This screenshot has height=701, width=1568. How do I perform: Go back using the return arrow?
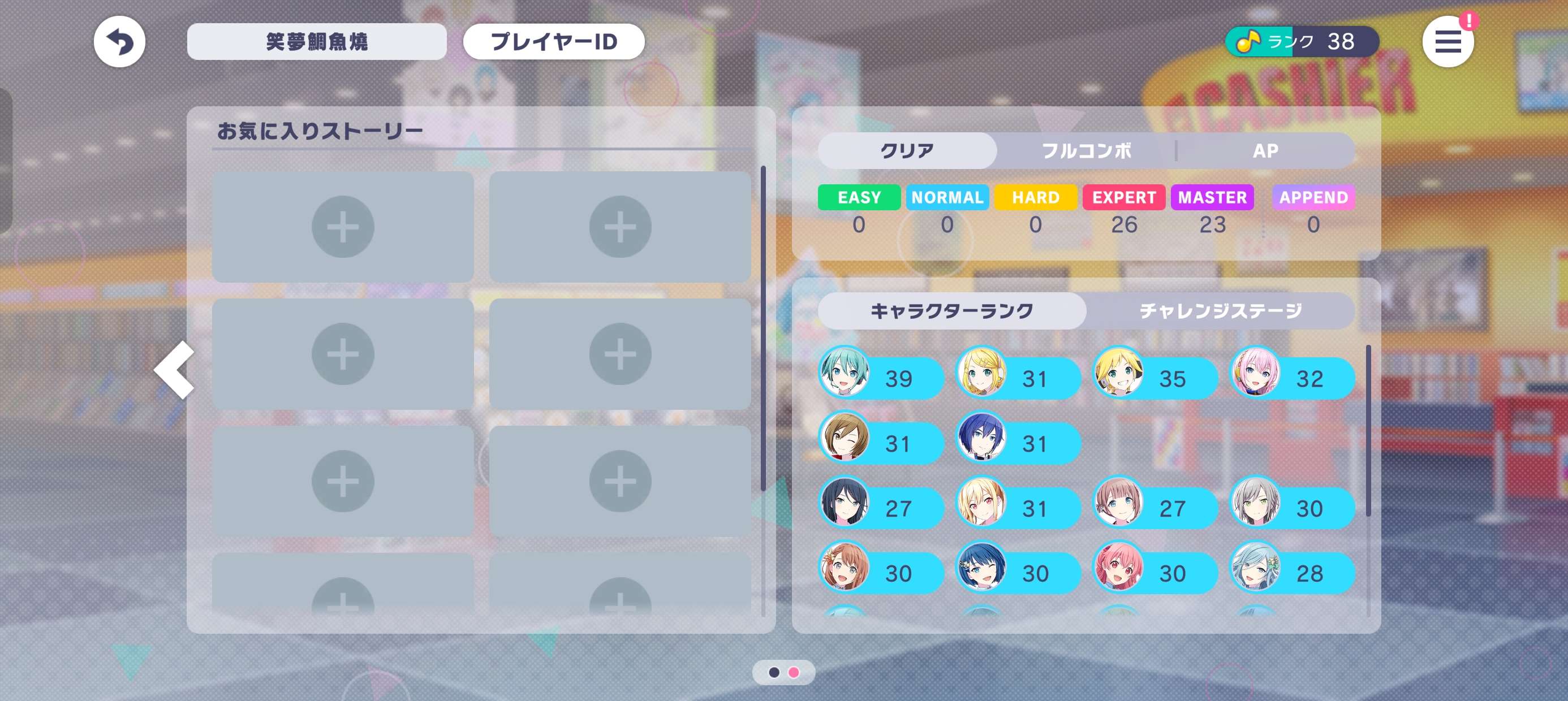(x=119, y=42)
